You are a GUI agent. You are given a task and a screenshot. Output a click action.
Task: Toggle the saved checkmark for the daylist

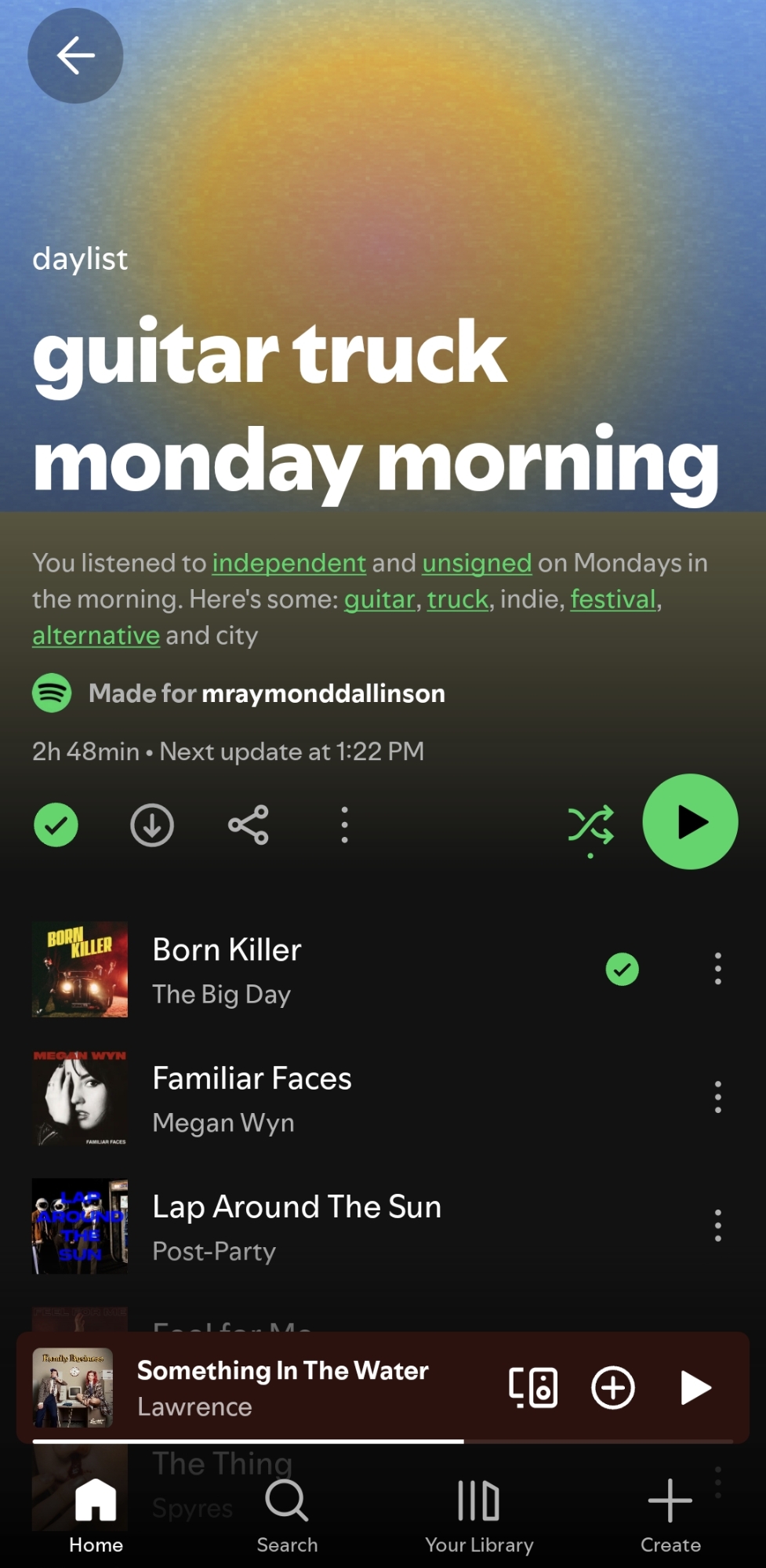(56, 824)
